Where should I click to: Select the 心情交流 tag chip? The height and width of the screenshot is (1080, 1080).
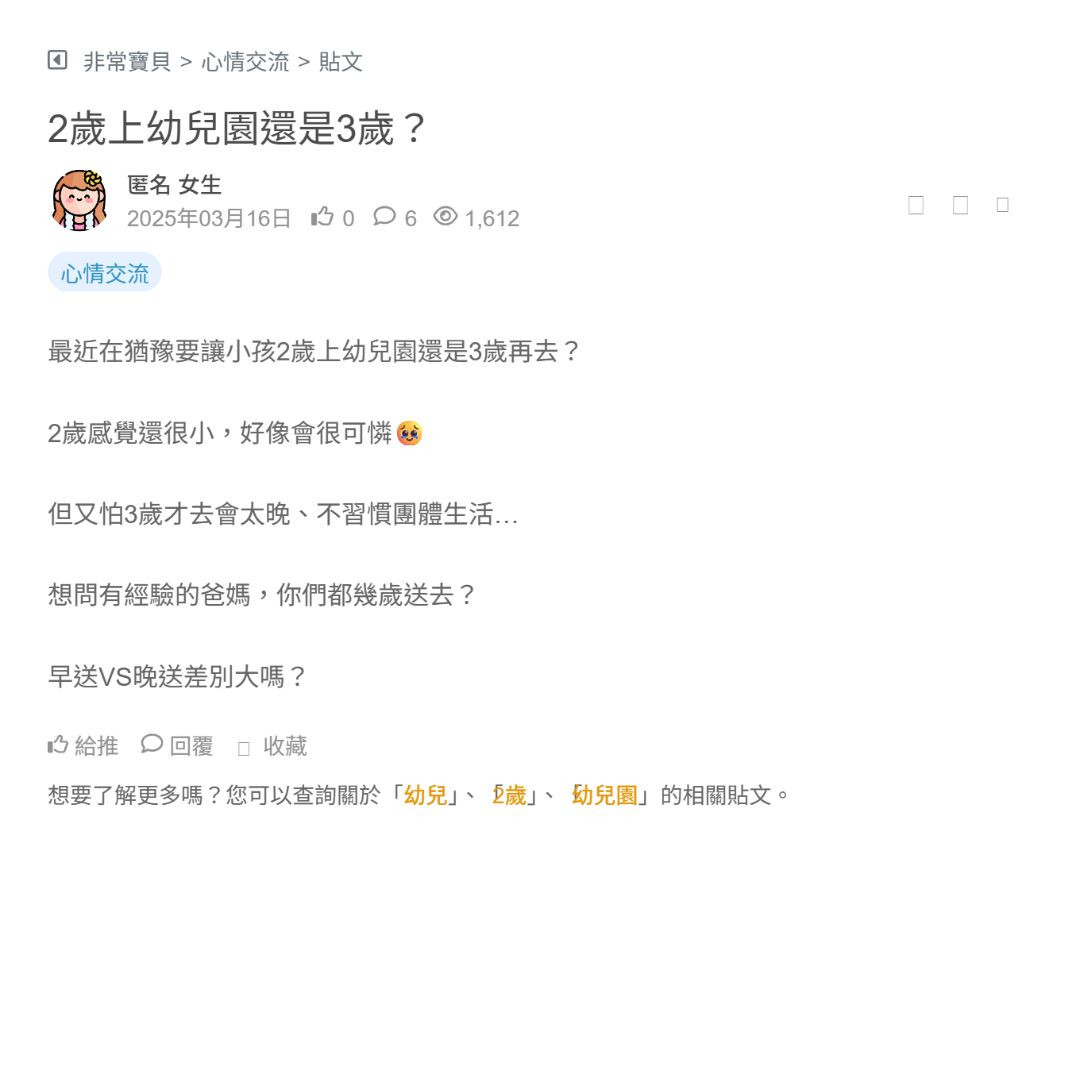pyautogui.click(x=105, y=273)
